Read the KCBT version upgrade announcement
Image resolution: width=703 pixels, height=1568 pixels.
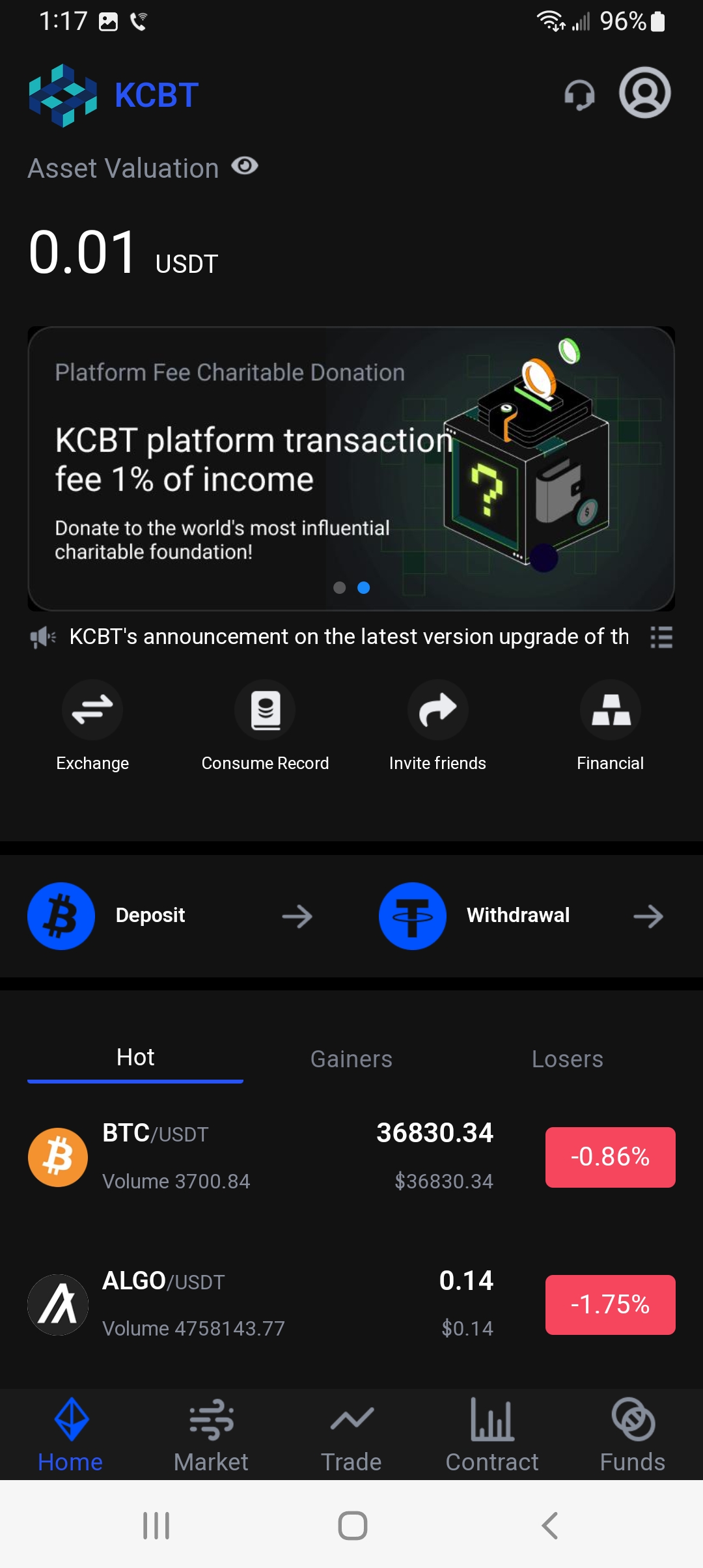click(x=349, y=637)
